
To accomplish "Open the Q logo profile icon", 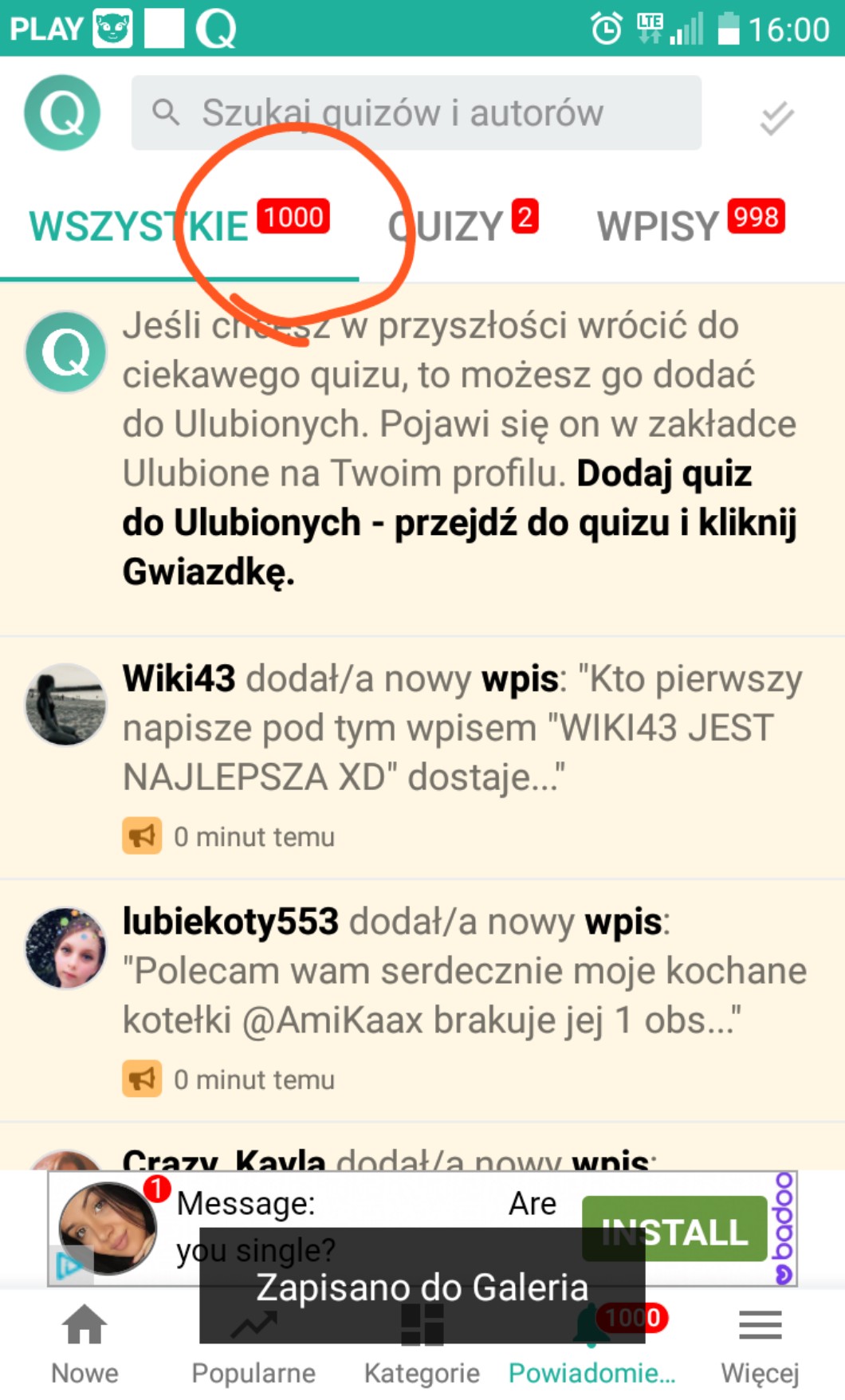I will (62, 113).
